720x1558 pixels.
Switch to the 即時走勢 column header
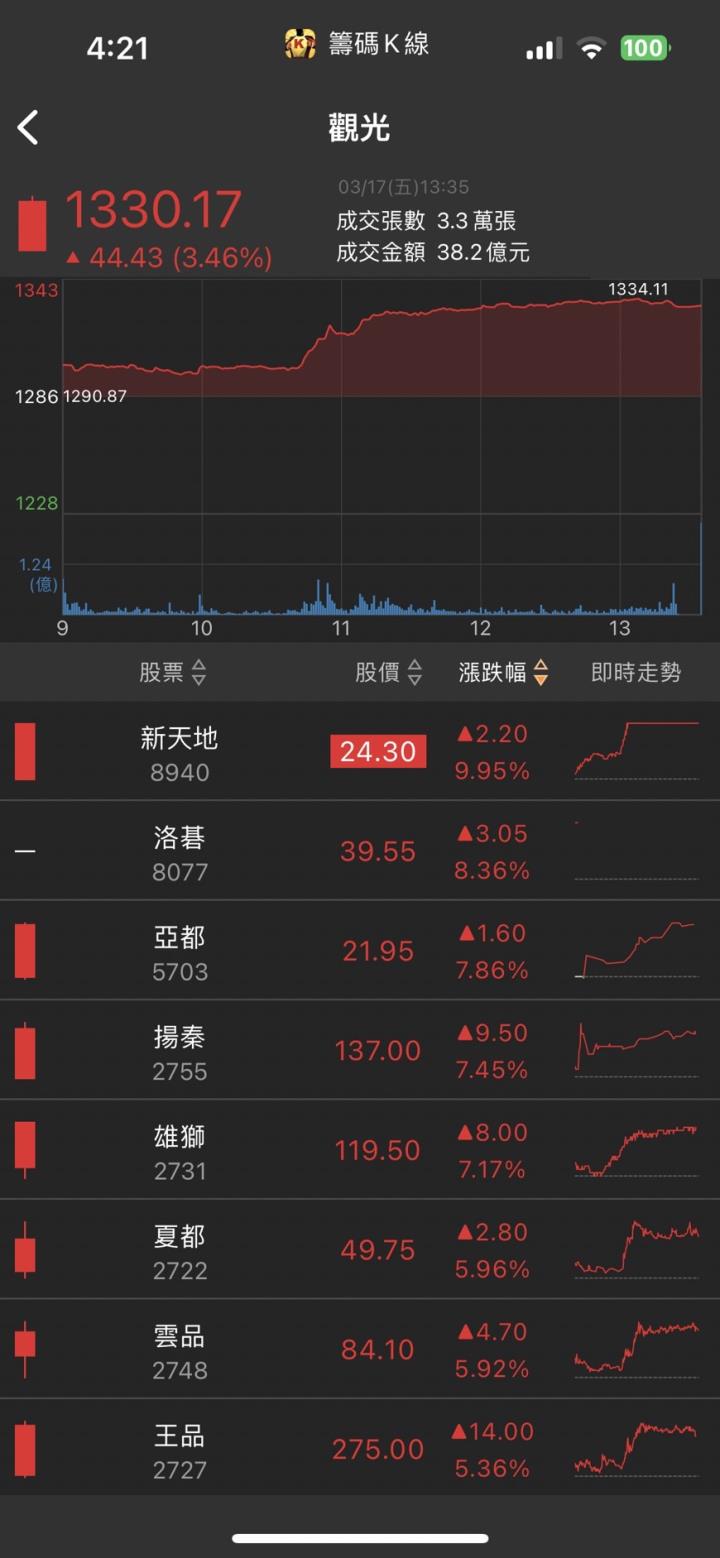click(635, 673)
